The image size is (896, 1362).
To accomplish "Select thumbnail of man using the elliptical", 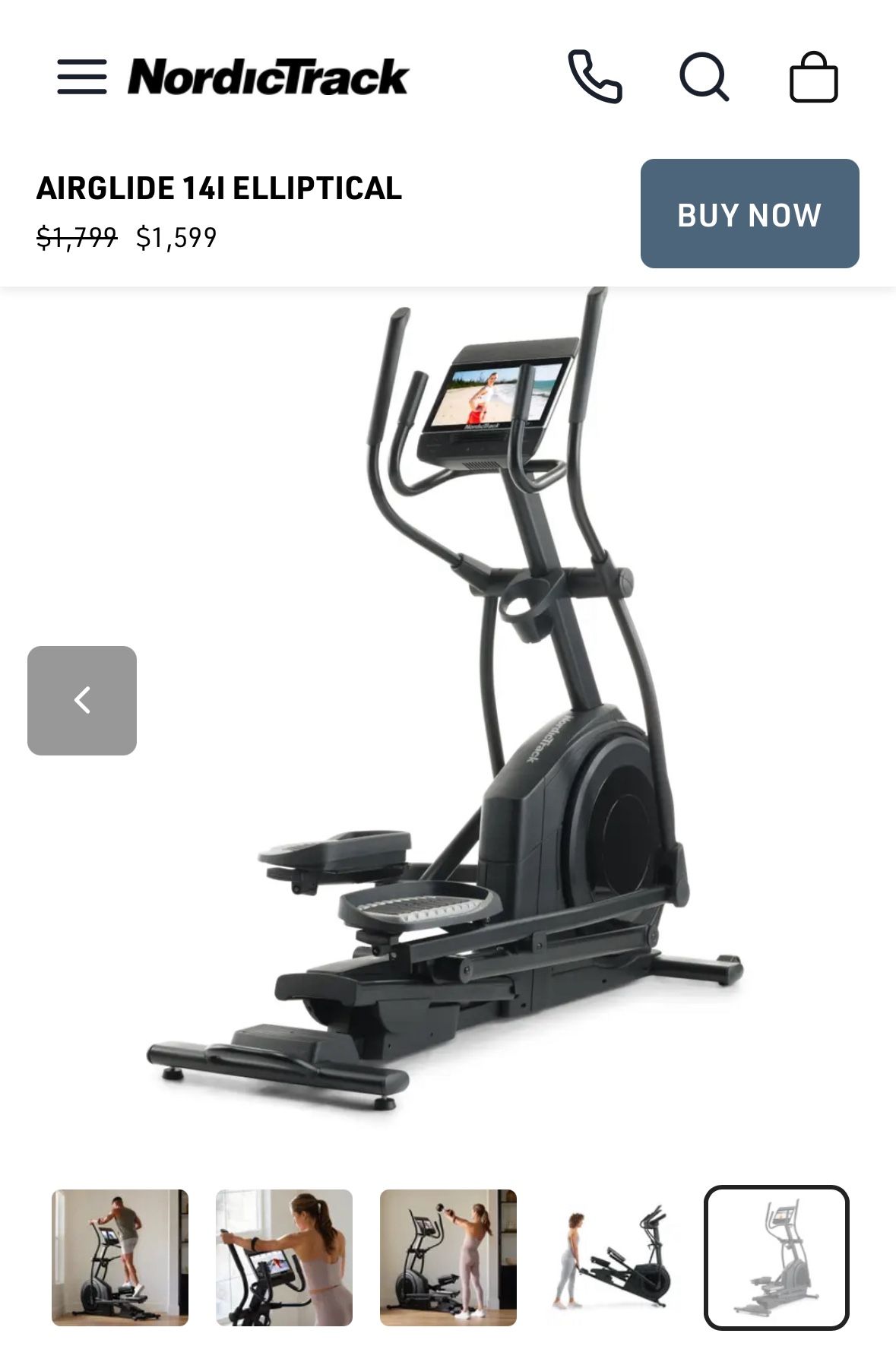I will click(120, 1257).
